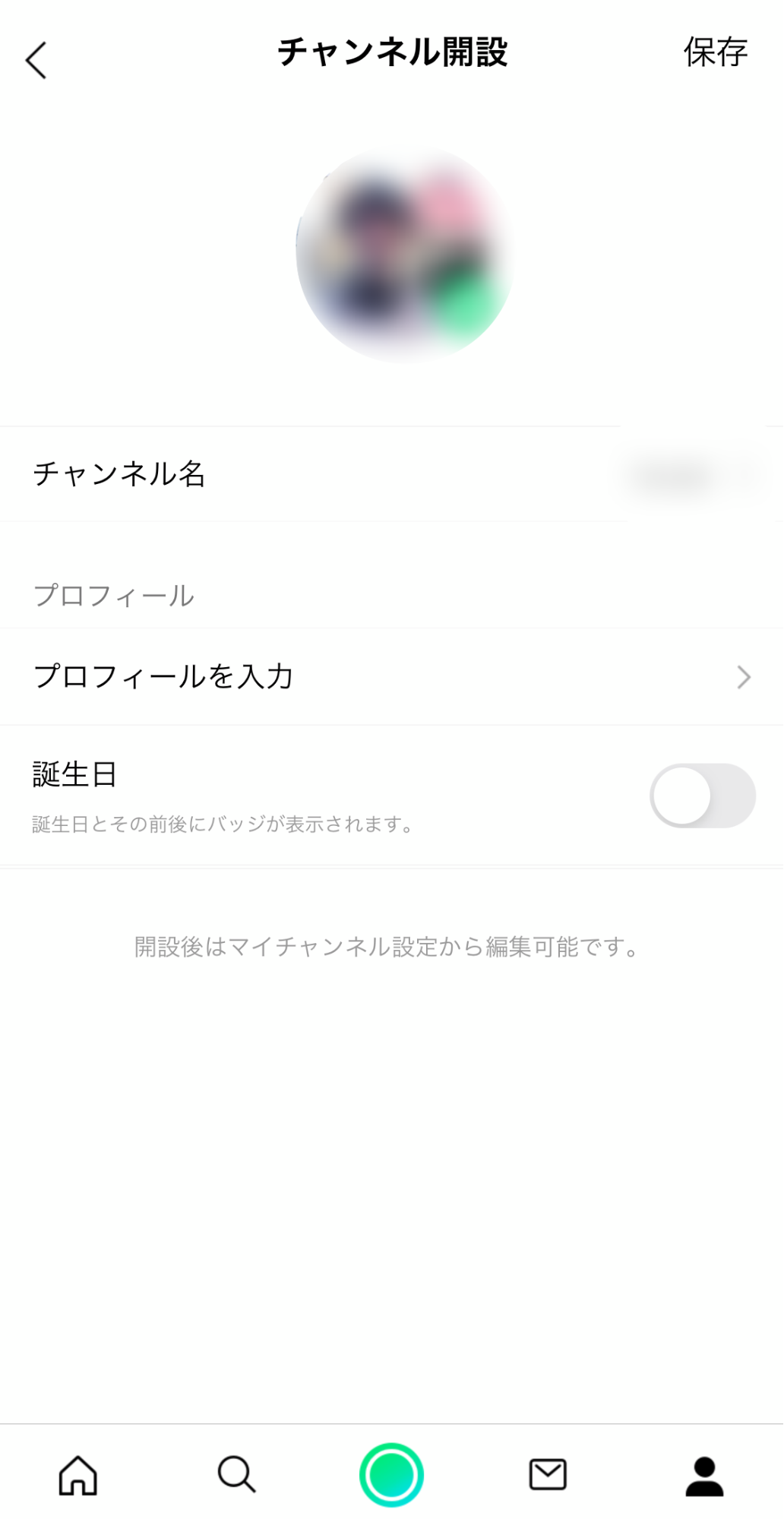Open the Profile person icon
The width and height of the screenshot is (784, 1519).
coord(705,1472)
